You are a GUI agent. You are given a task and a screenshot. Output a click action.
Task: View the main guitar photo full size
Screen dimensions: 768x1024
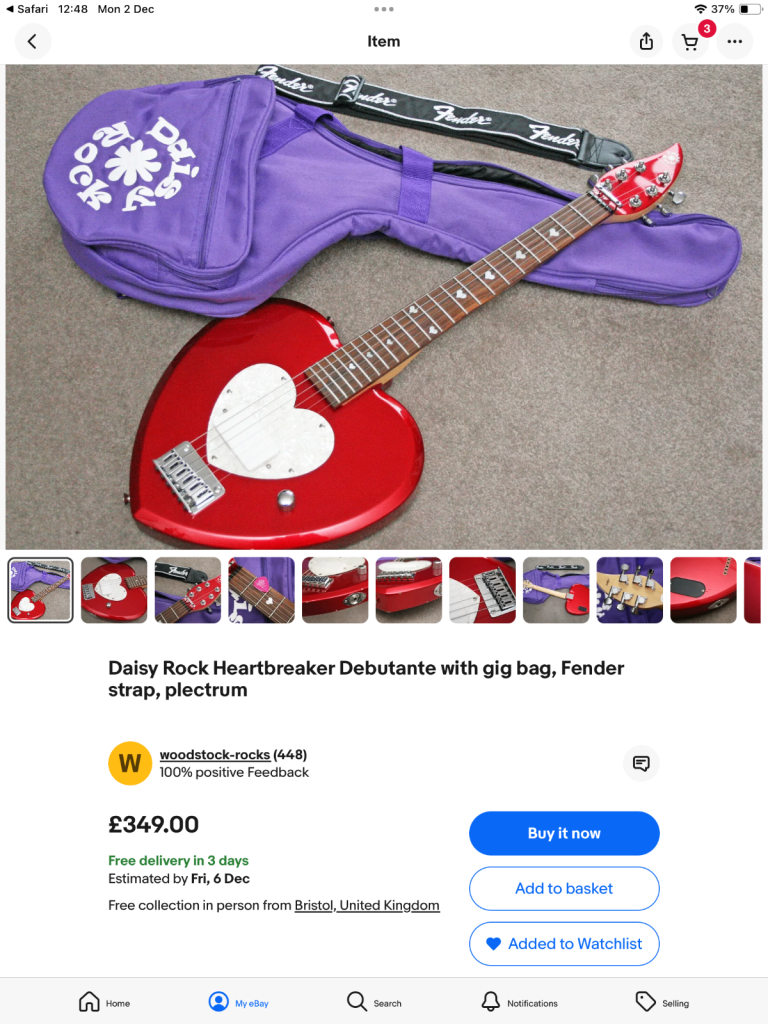pyautogui.click(x=383, y=306)
